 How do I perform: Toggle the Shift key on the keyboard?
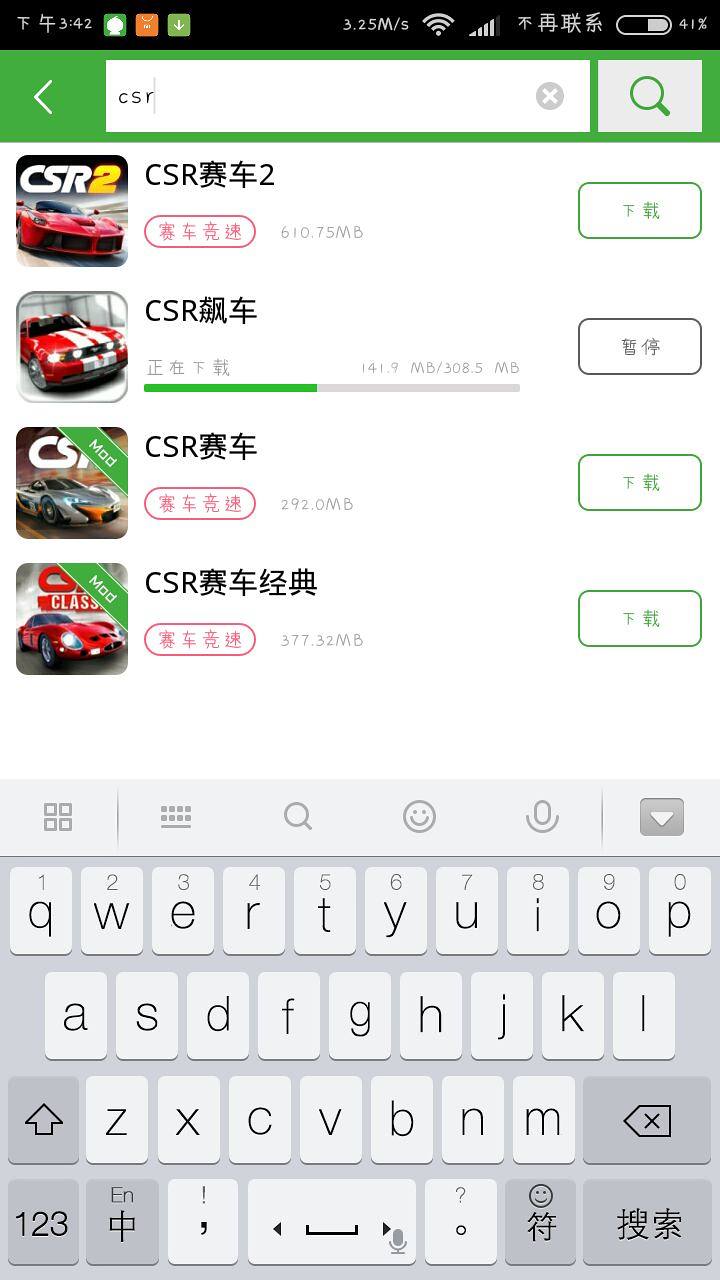43,1120
